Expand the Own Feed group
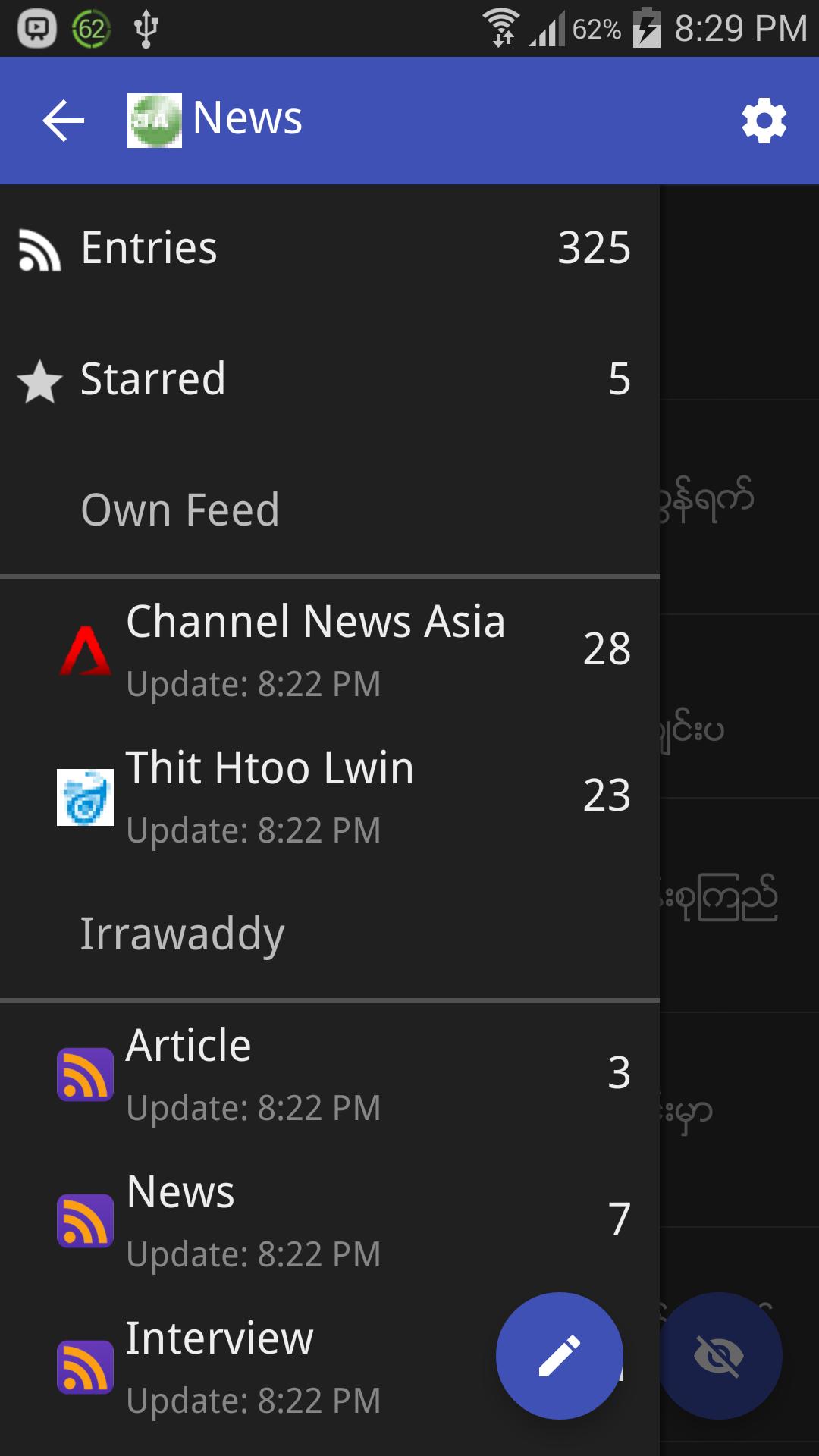This screenshot has height=1456, width=819. [x=180, y=510]
